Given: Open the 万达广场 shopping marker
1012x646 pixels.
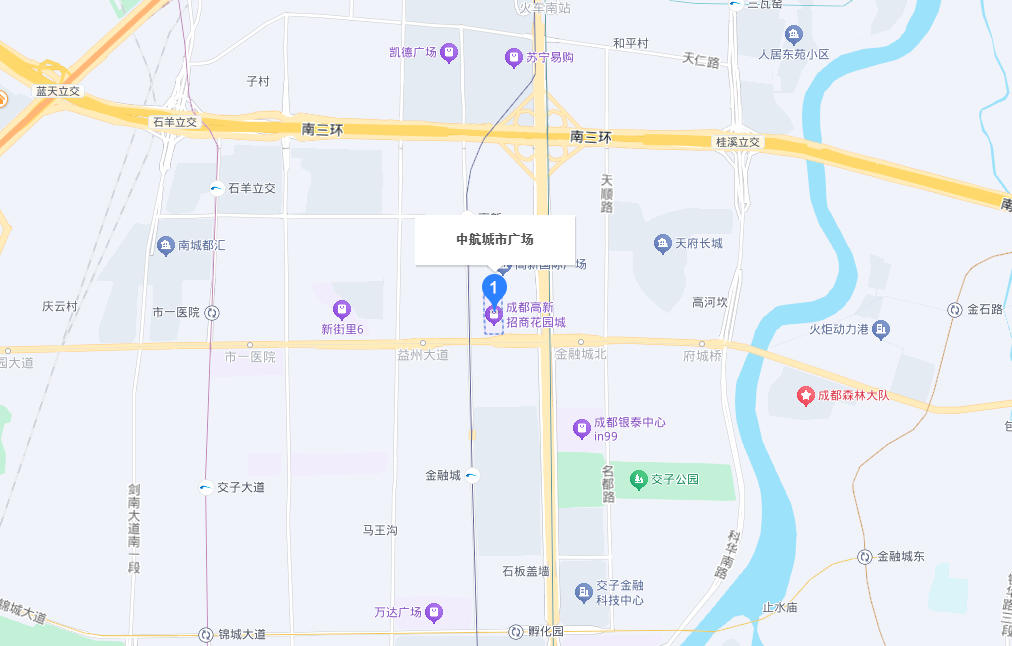Looking at the screenshot, I should 434,612.
